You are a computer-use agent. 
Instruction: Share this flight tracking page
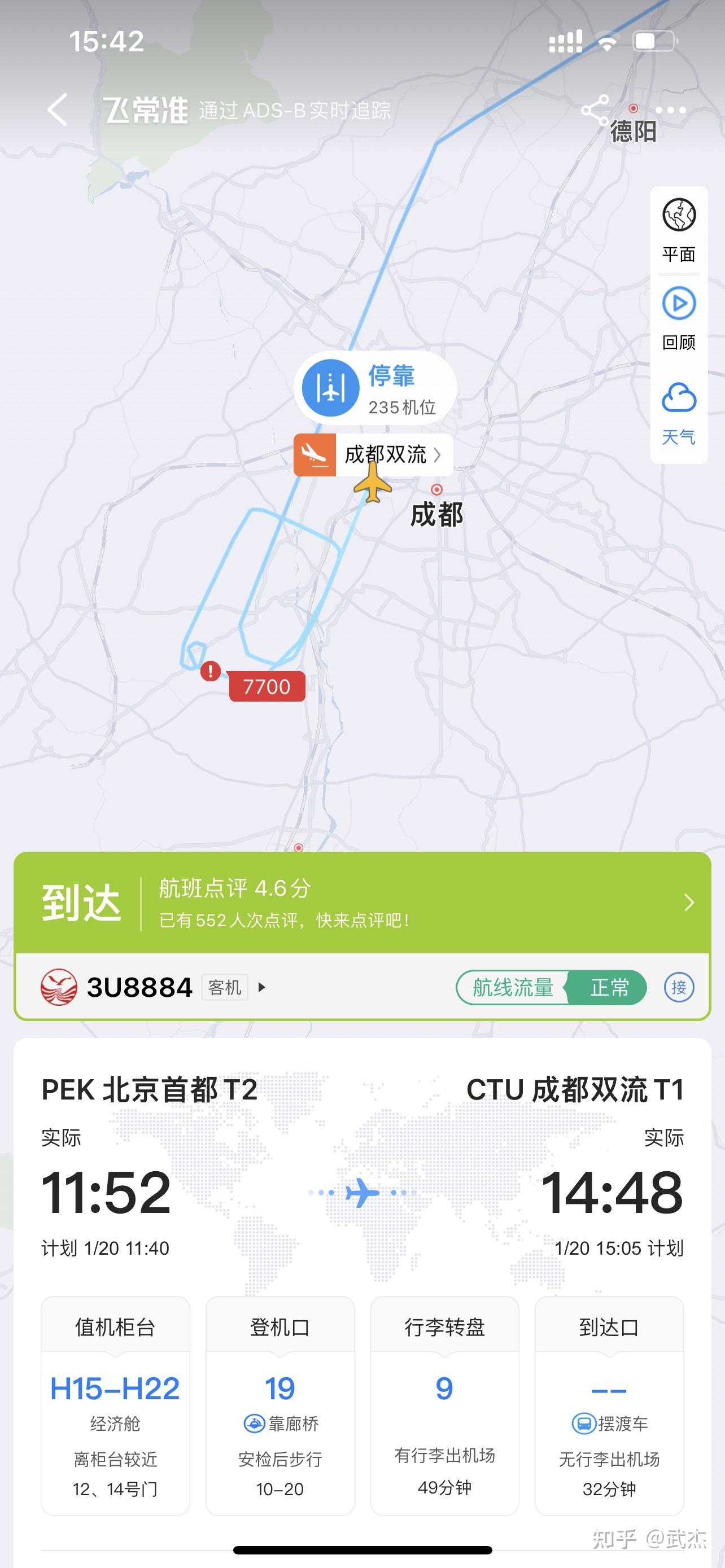point(595,110)
